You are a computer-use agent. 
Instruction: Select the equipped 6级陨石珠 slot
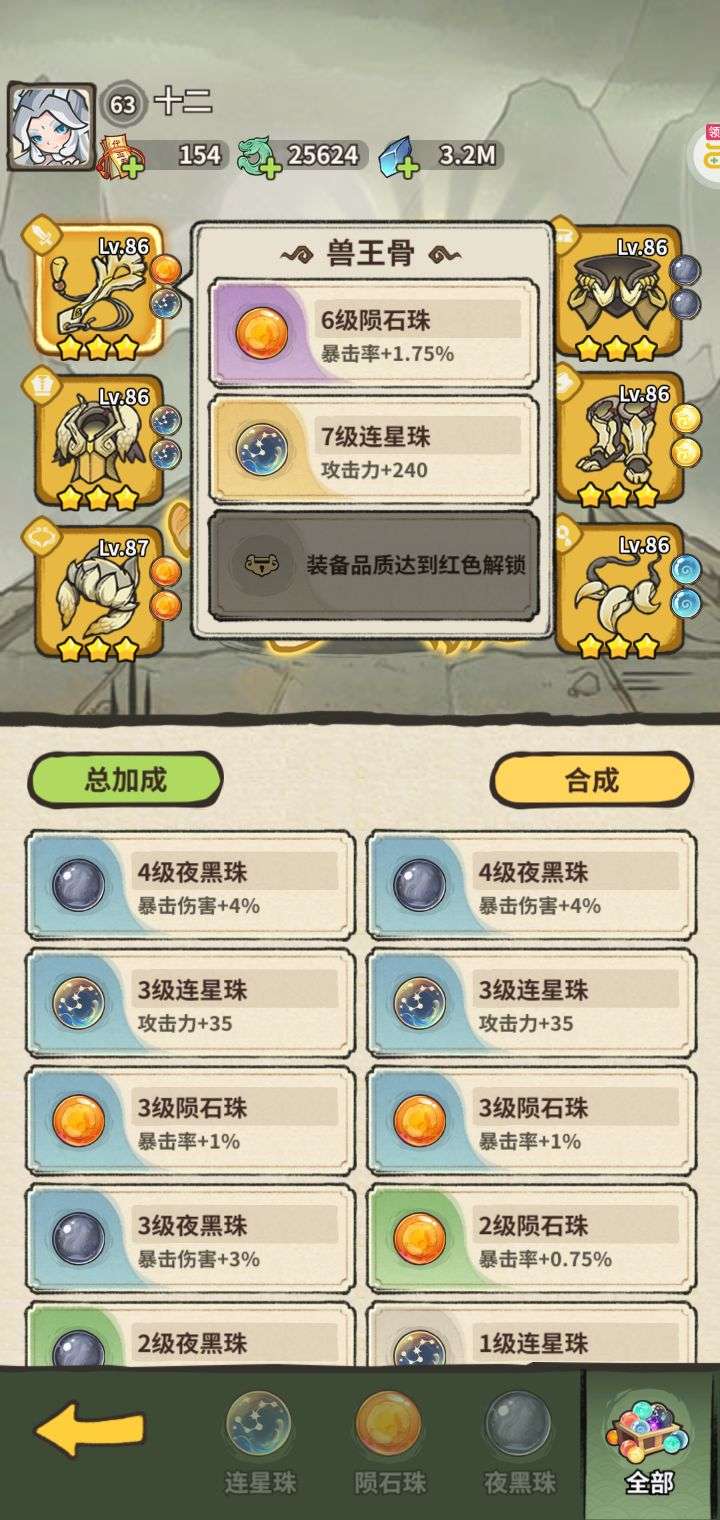click(373, 334)
